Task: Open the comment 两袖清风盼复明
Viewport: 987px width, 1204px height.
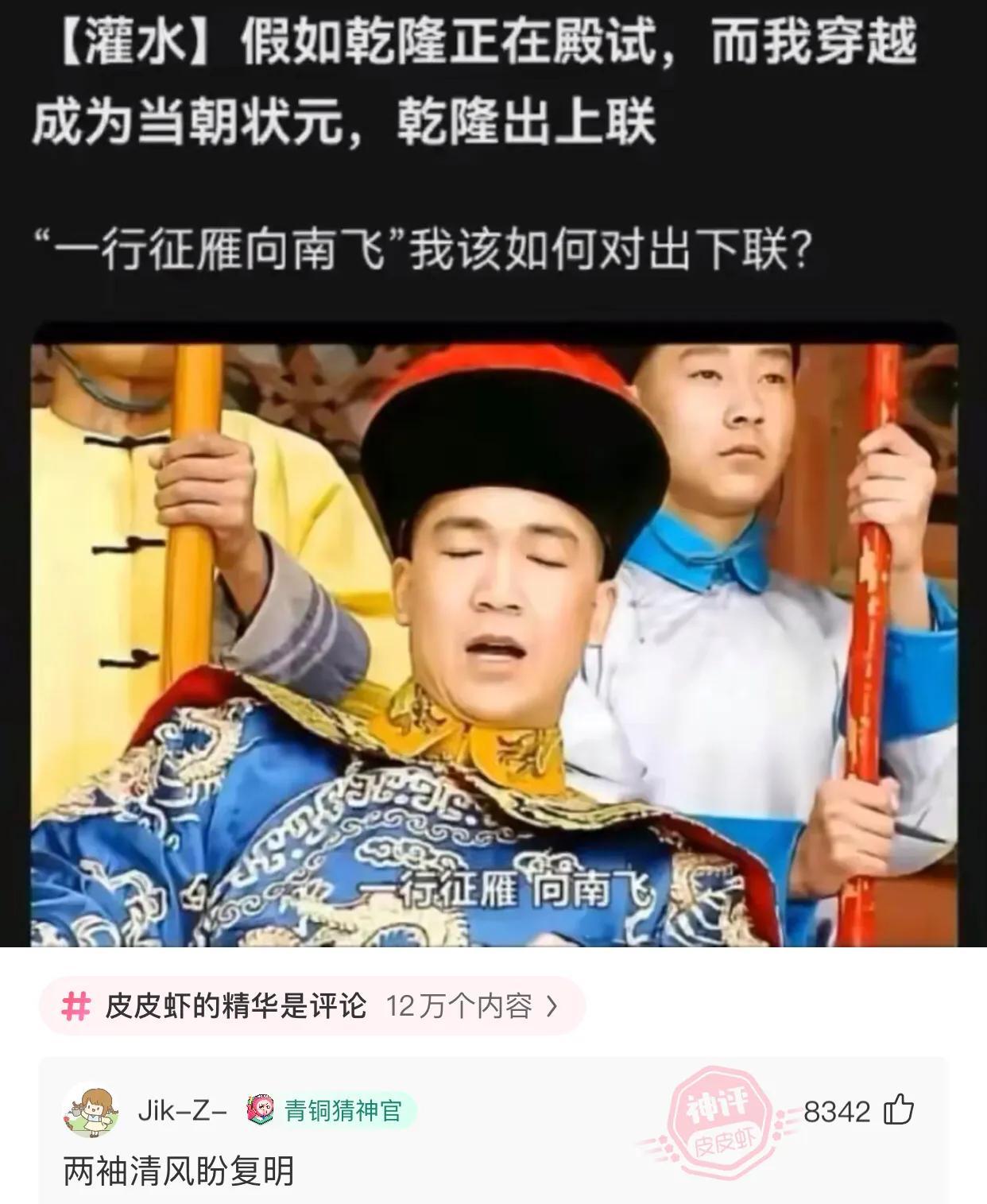Action: [x=179, y=1171]
